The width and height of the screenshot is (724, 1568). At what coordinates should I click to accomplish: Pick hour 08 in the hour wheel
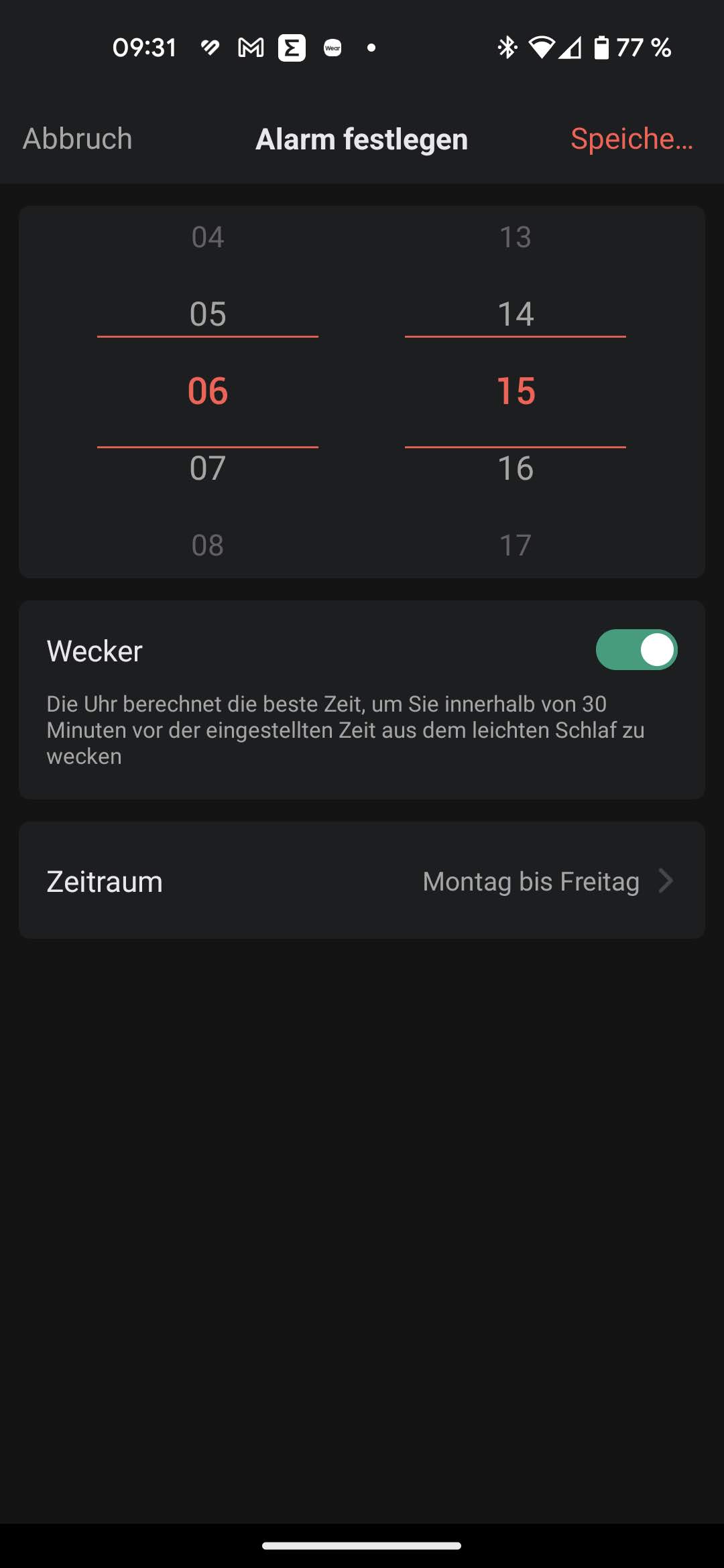[x=208, y=545]
